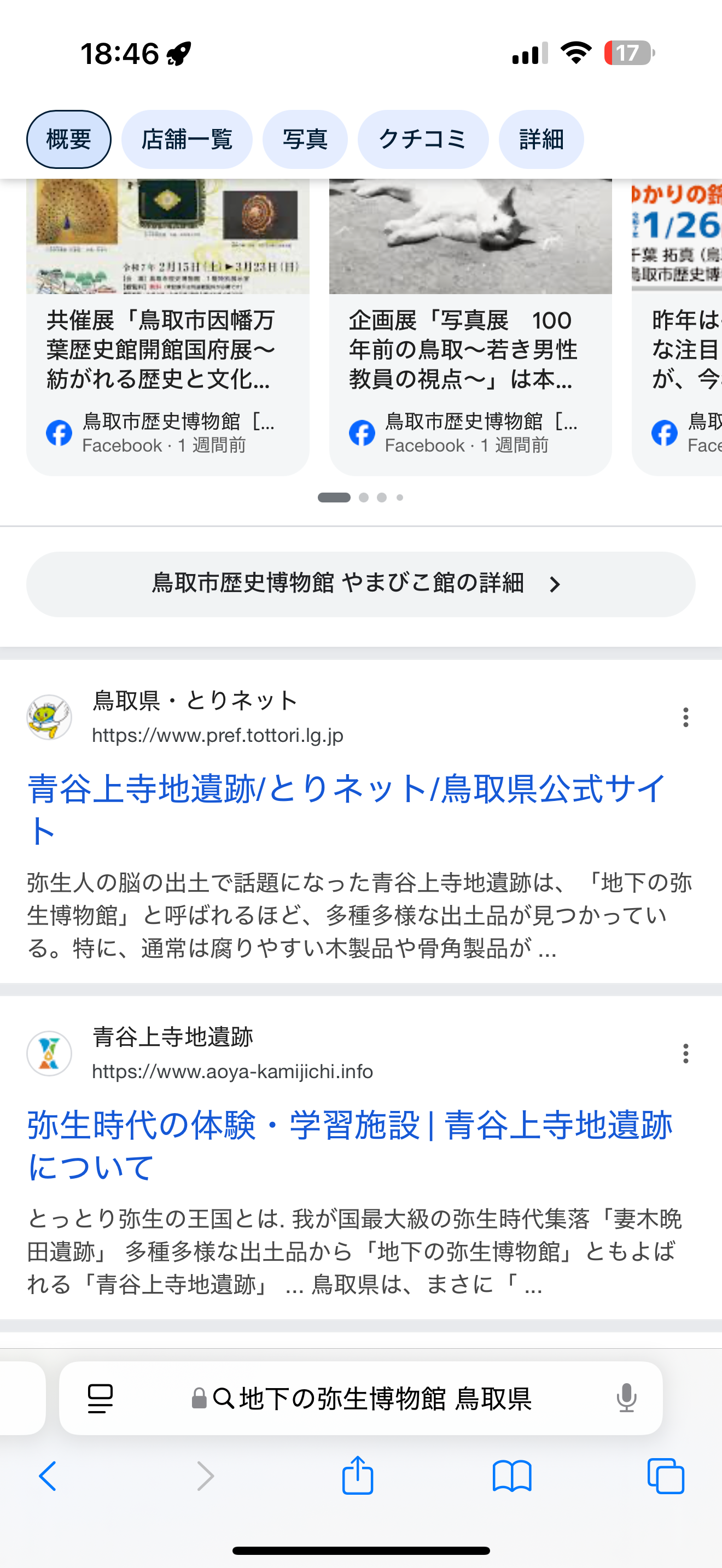Go back to the previous page
Screen dimensions: 722x1568
(x=48, y=1476)
